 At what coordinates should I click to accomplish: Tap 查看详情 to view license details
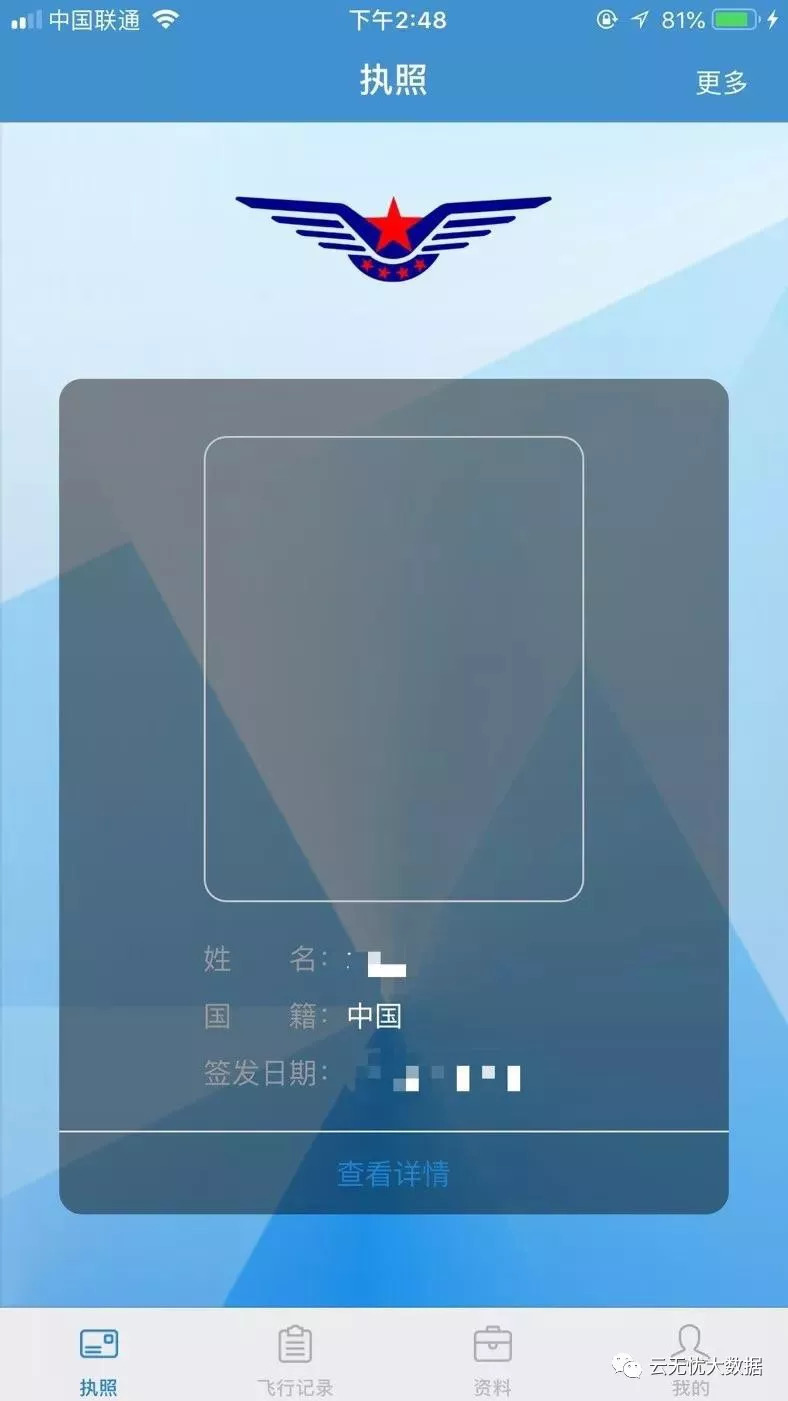pyautogui.click(x=393, y=1173)
